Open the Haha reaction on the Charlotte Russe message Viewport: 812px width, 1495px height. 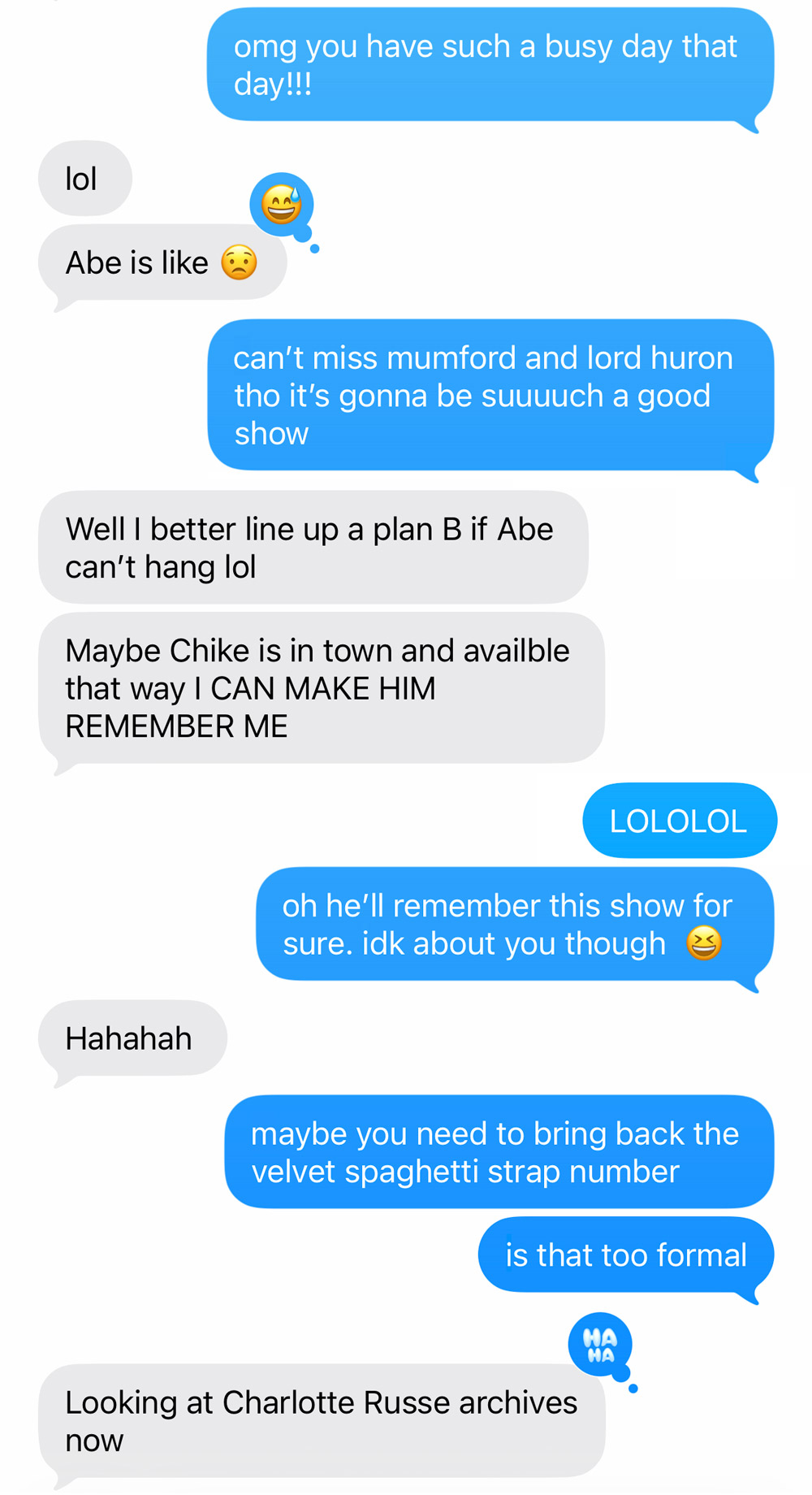600,1344
